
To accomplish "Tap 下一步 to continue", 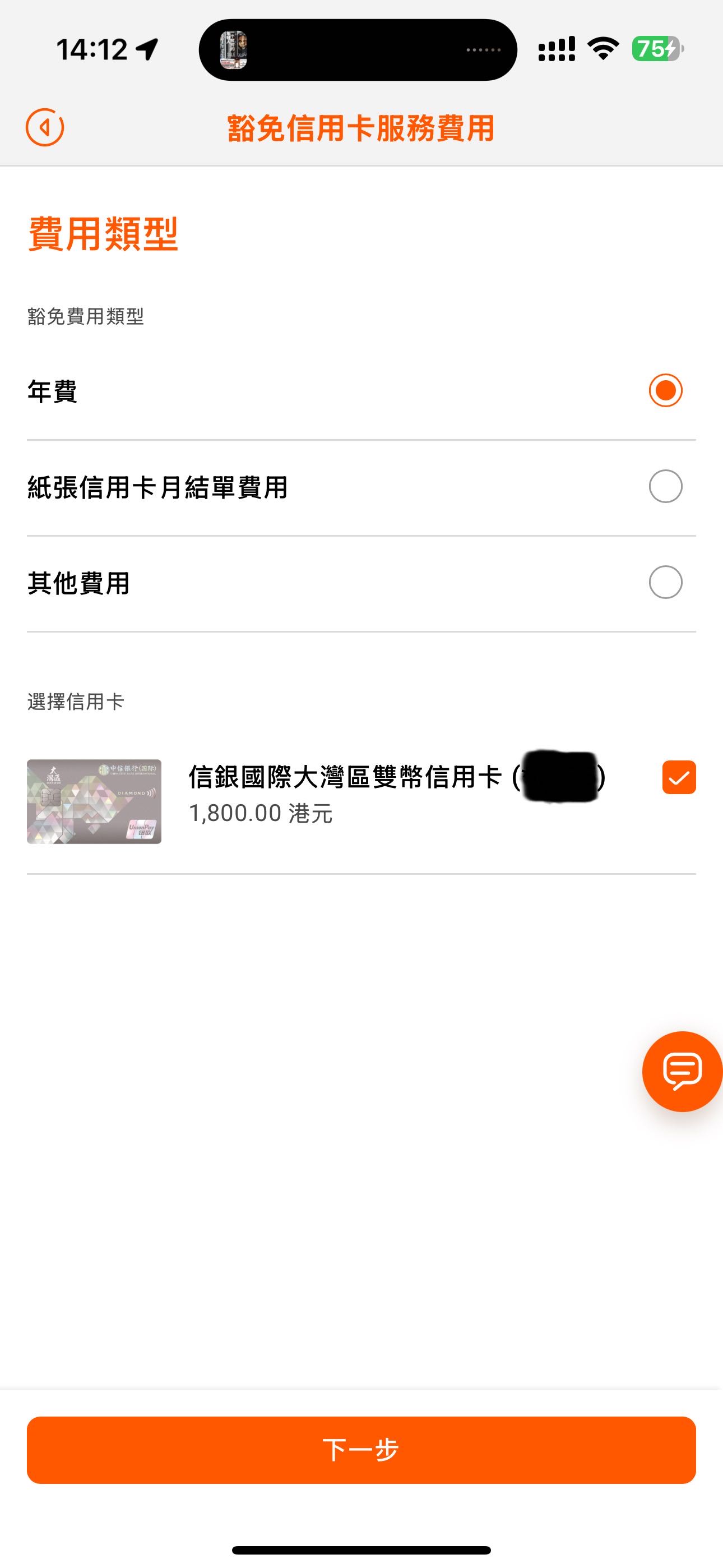I will pos(361,1449).
